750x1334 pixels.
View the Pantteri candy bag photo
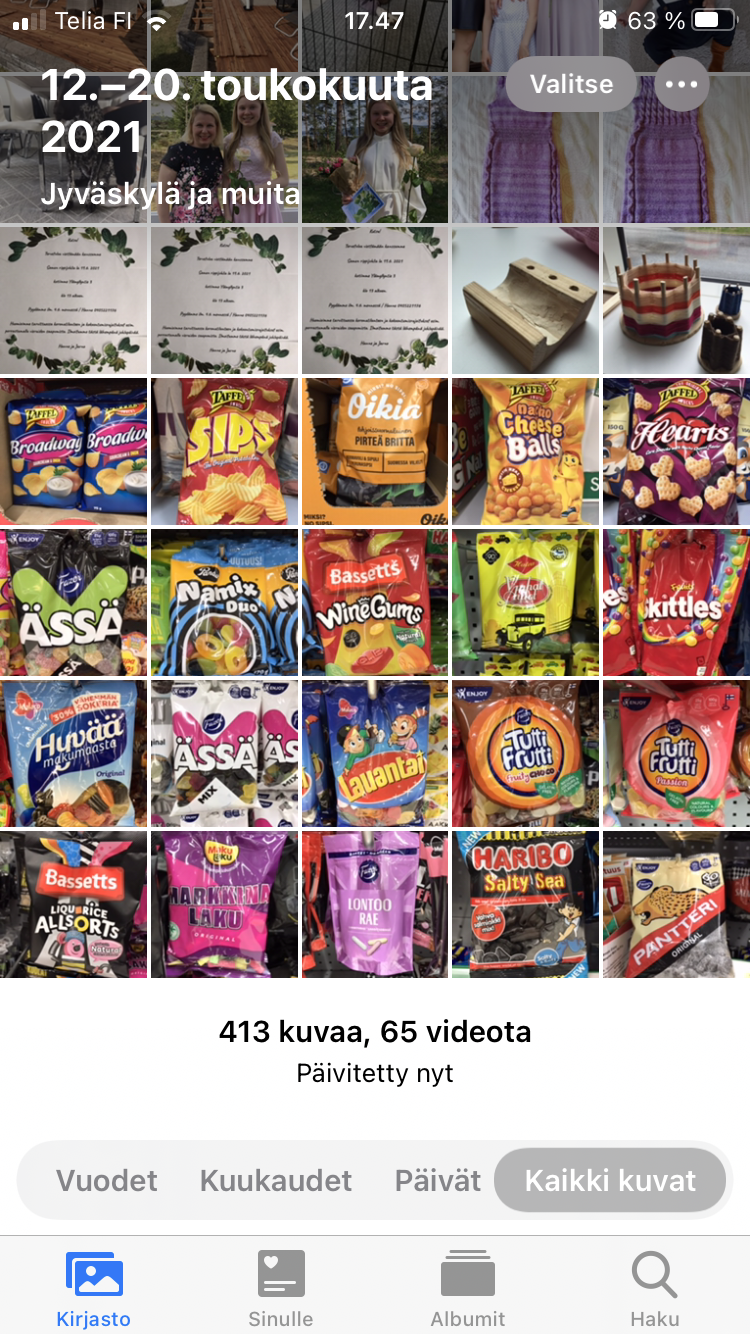tap(677, 904)
